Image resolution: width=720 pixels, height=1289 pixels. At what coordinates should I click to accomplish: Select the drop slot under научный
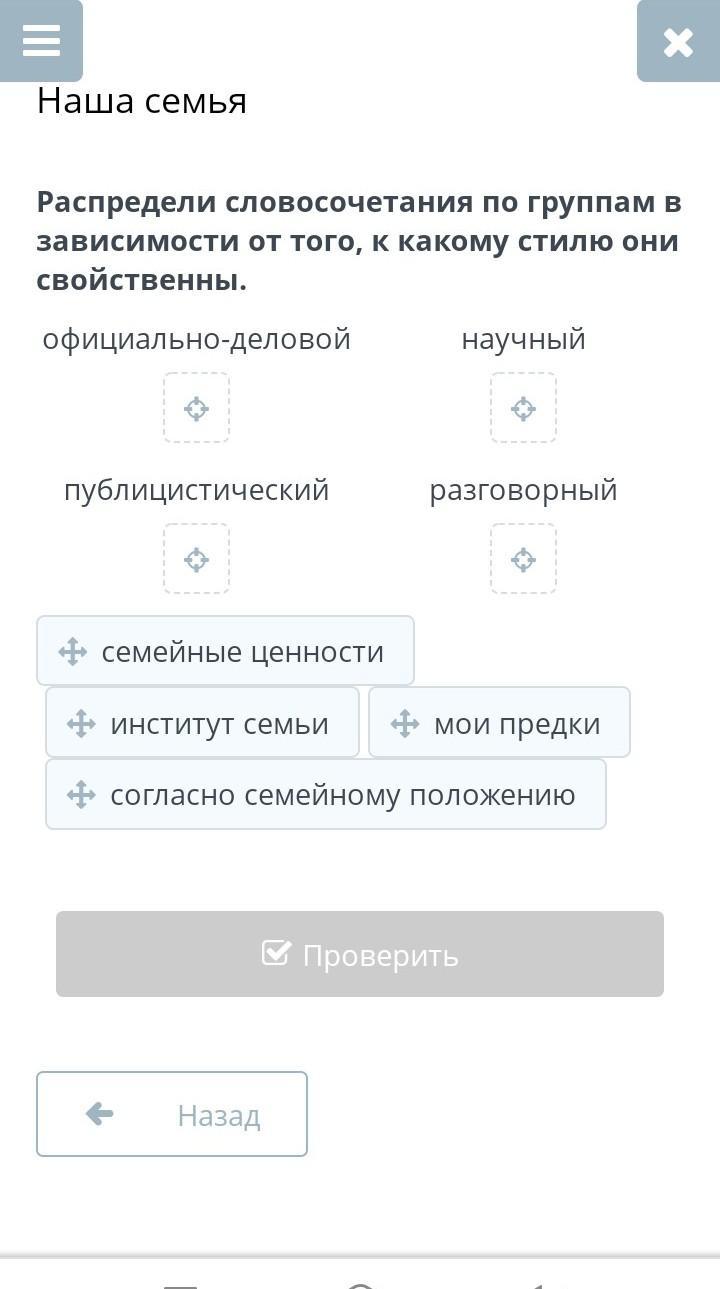(x=523, y=408)
